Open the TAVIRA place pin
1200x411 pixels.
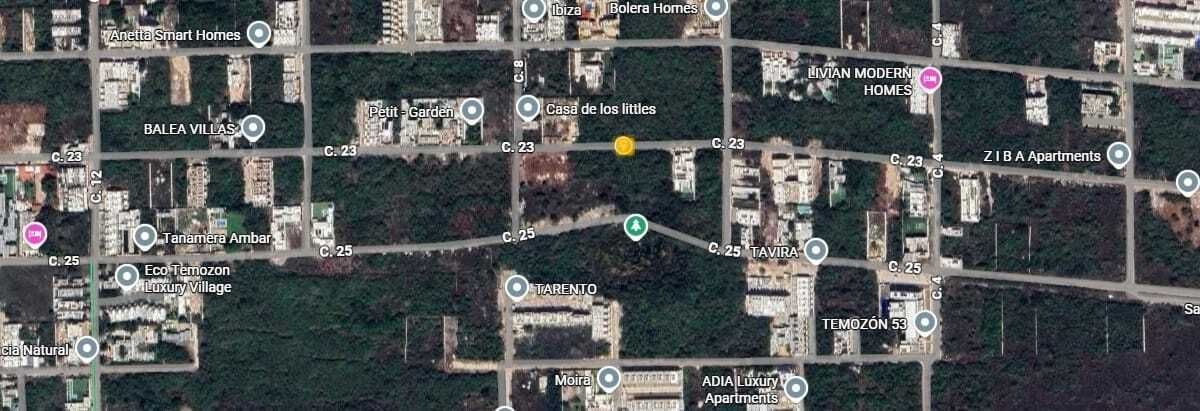pos(816,251)
